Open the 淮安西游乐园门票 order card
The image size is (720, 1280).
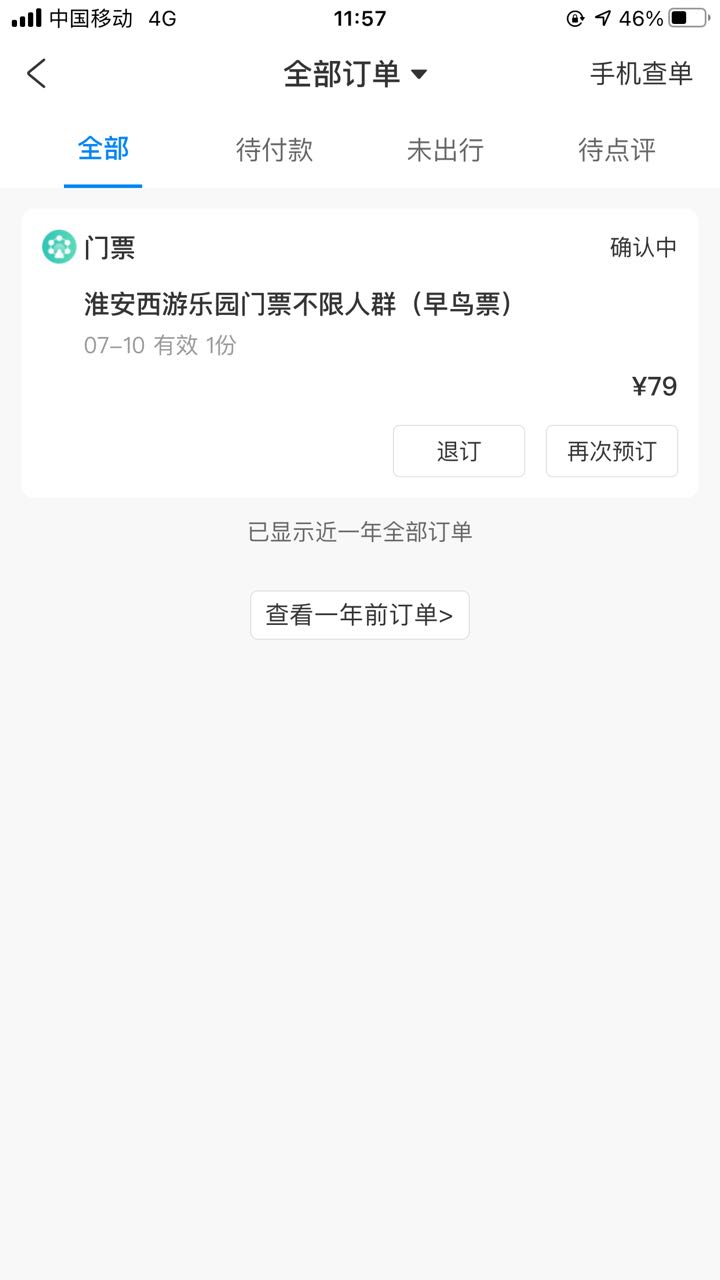pos(360,353)
